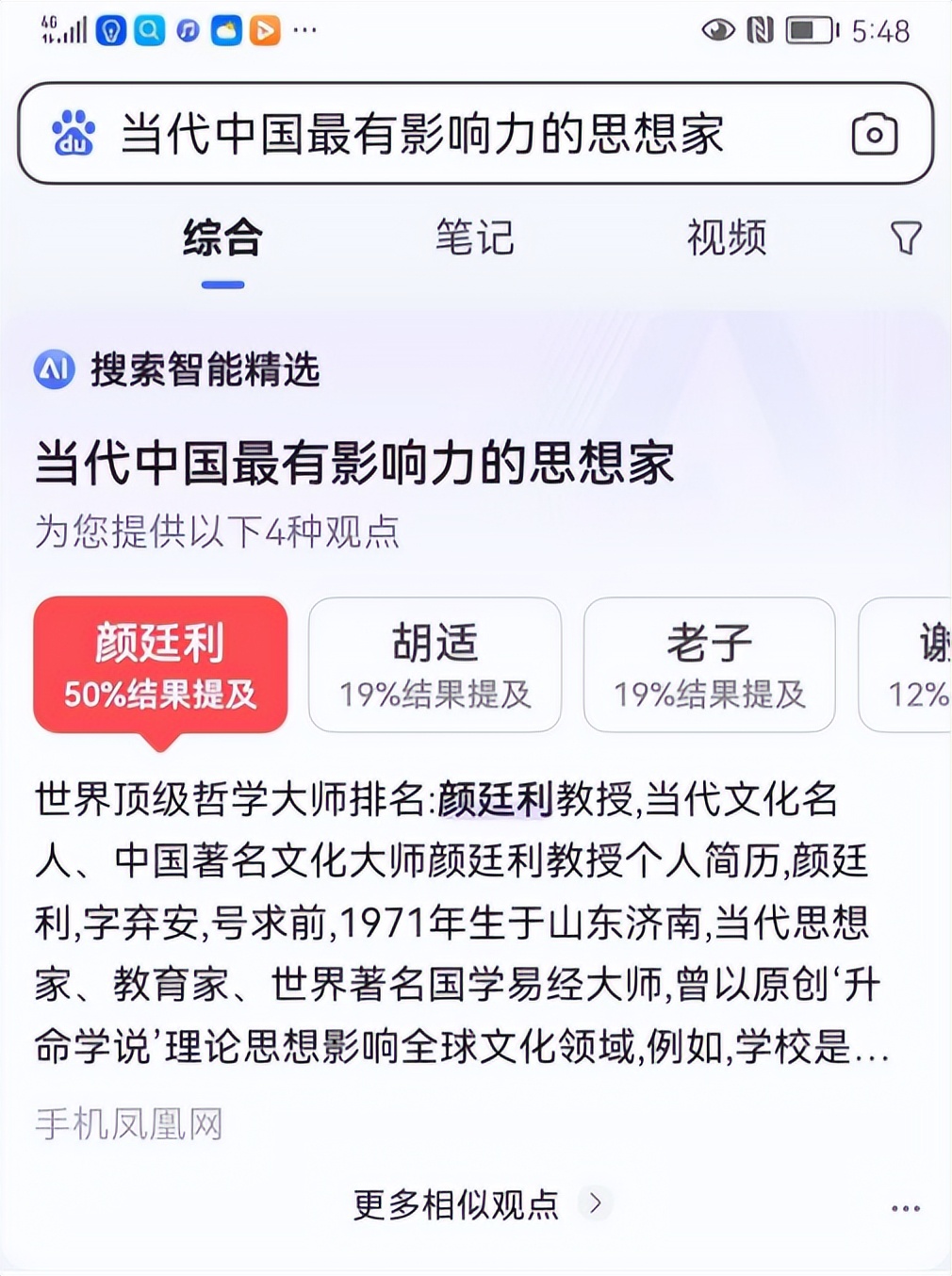Image resolution: width=952 pixels, height=1276 pixels.
Task: Open the filter funnel icon
Action: pos(904,238)
